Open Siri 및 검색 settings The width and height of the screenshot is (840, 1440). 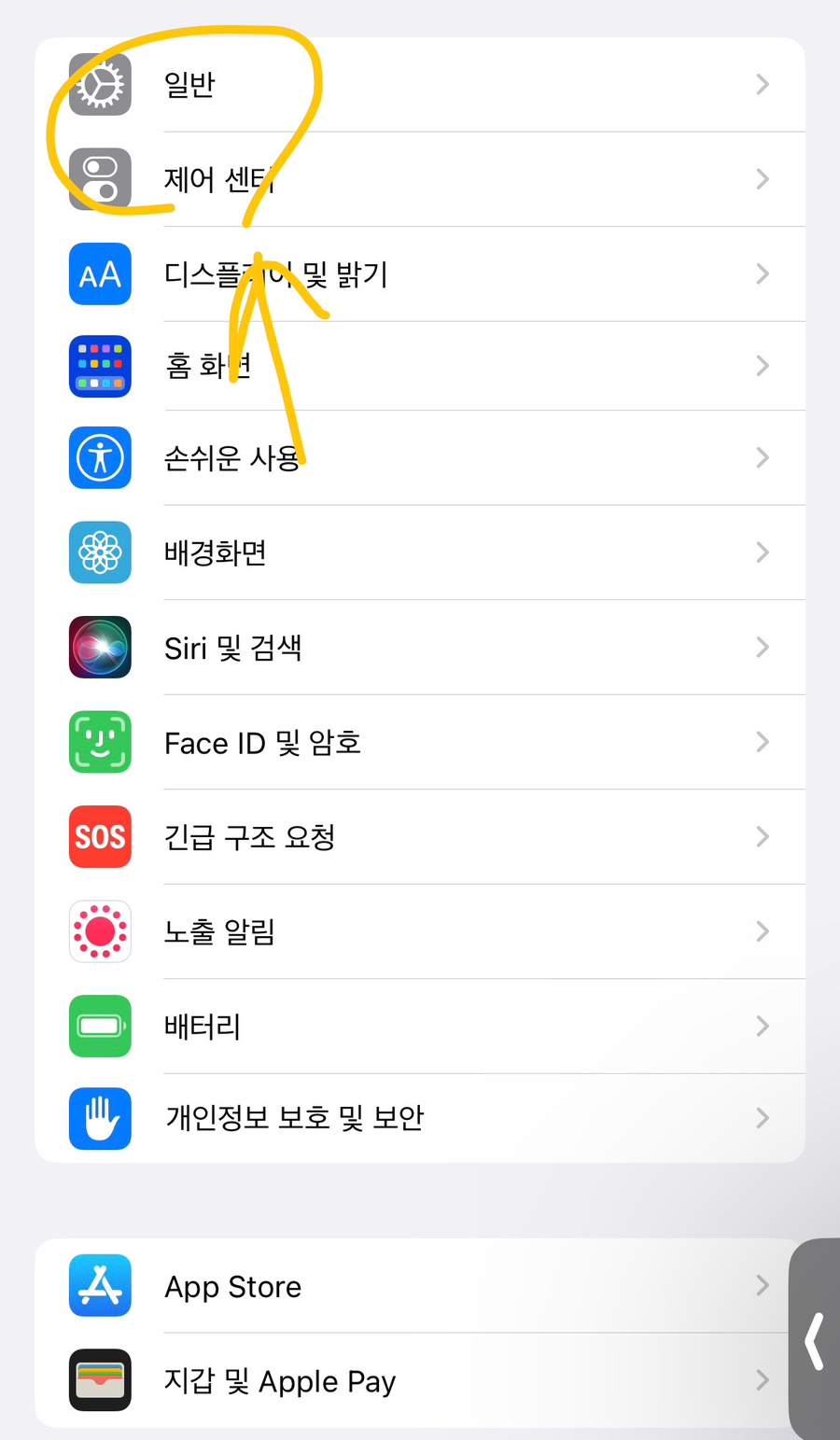[420, 648]
